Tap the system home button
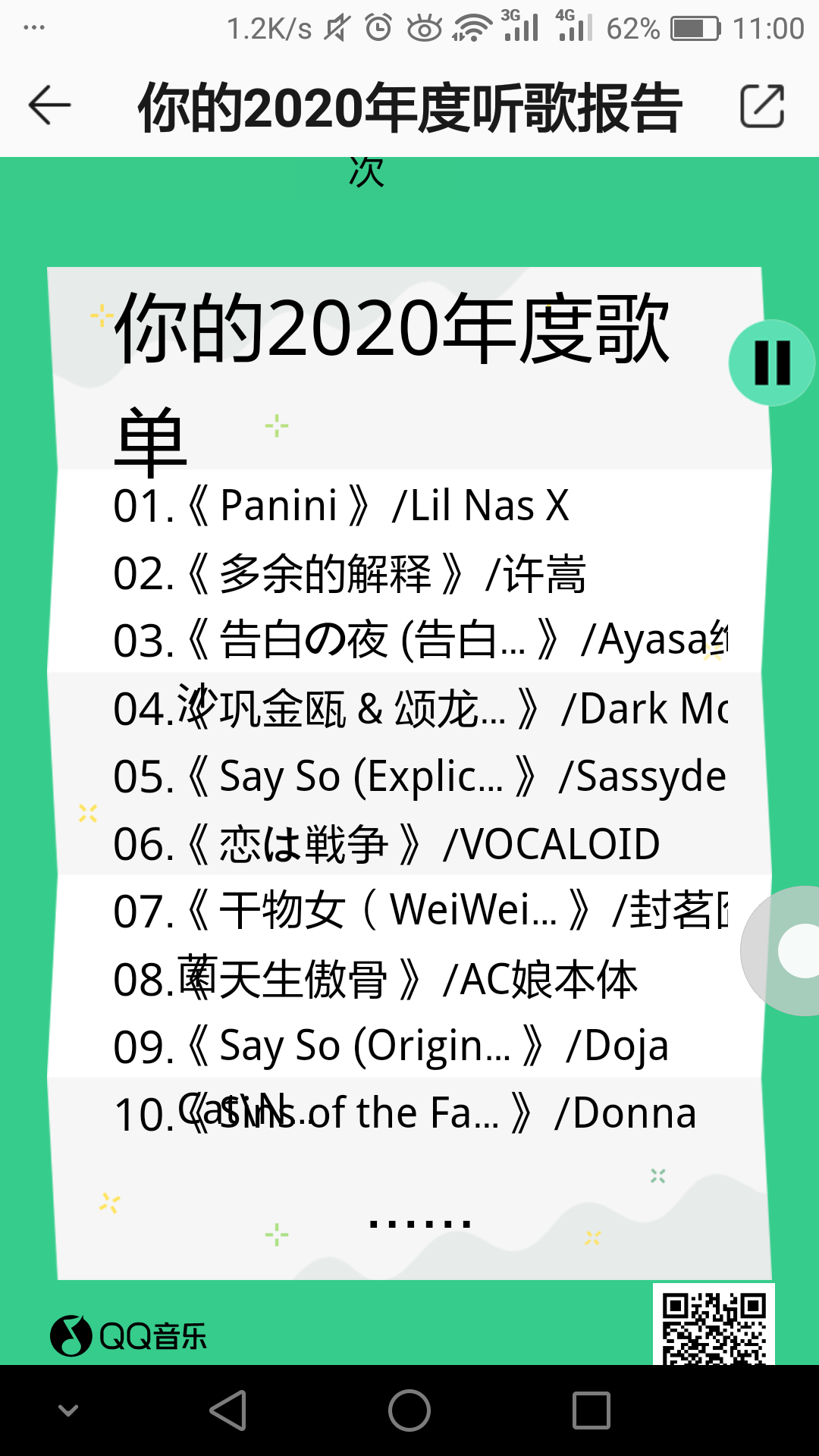This screenshot has width=819, height=1456. [409, 1410]
